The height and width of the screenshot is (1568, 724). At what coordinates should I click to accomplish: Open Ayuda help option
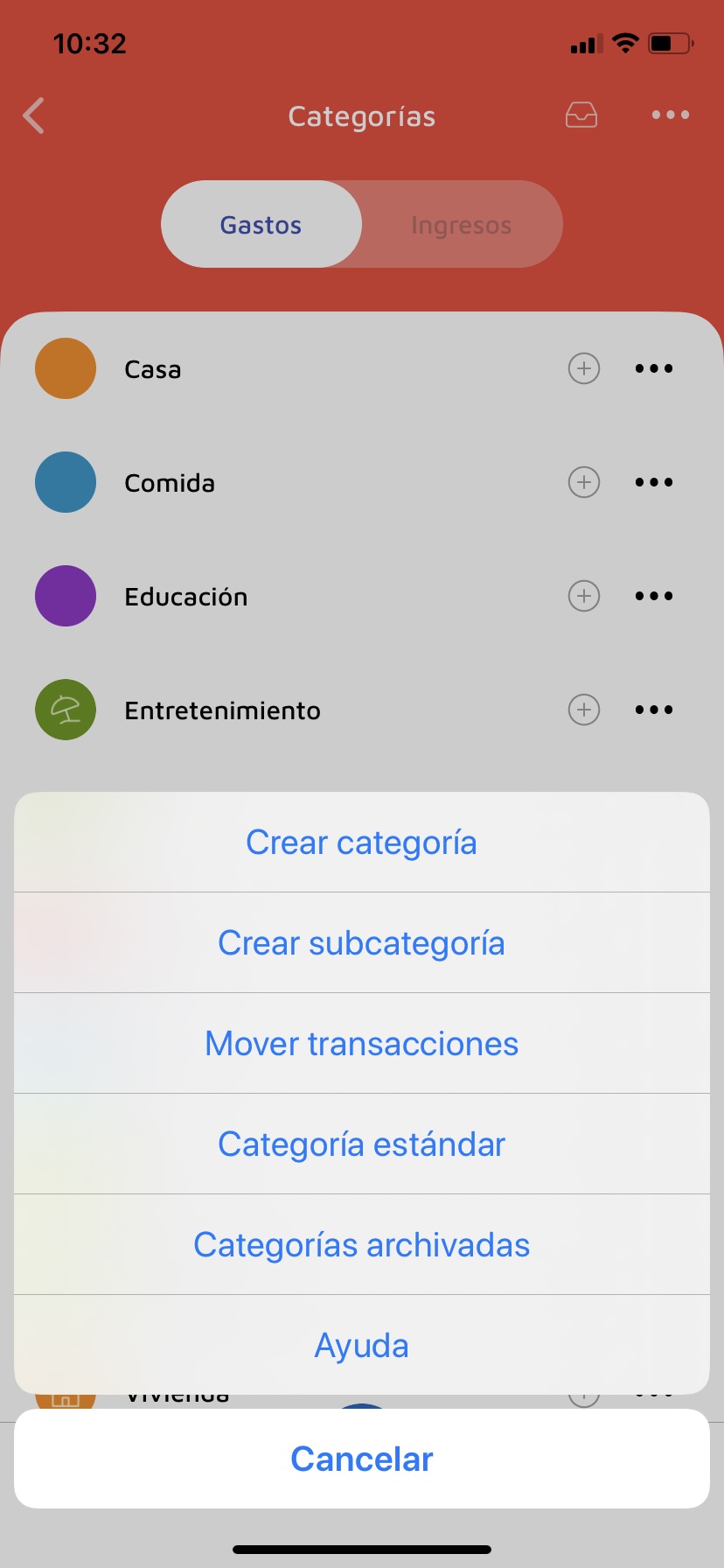(x=361, y=1346)
